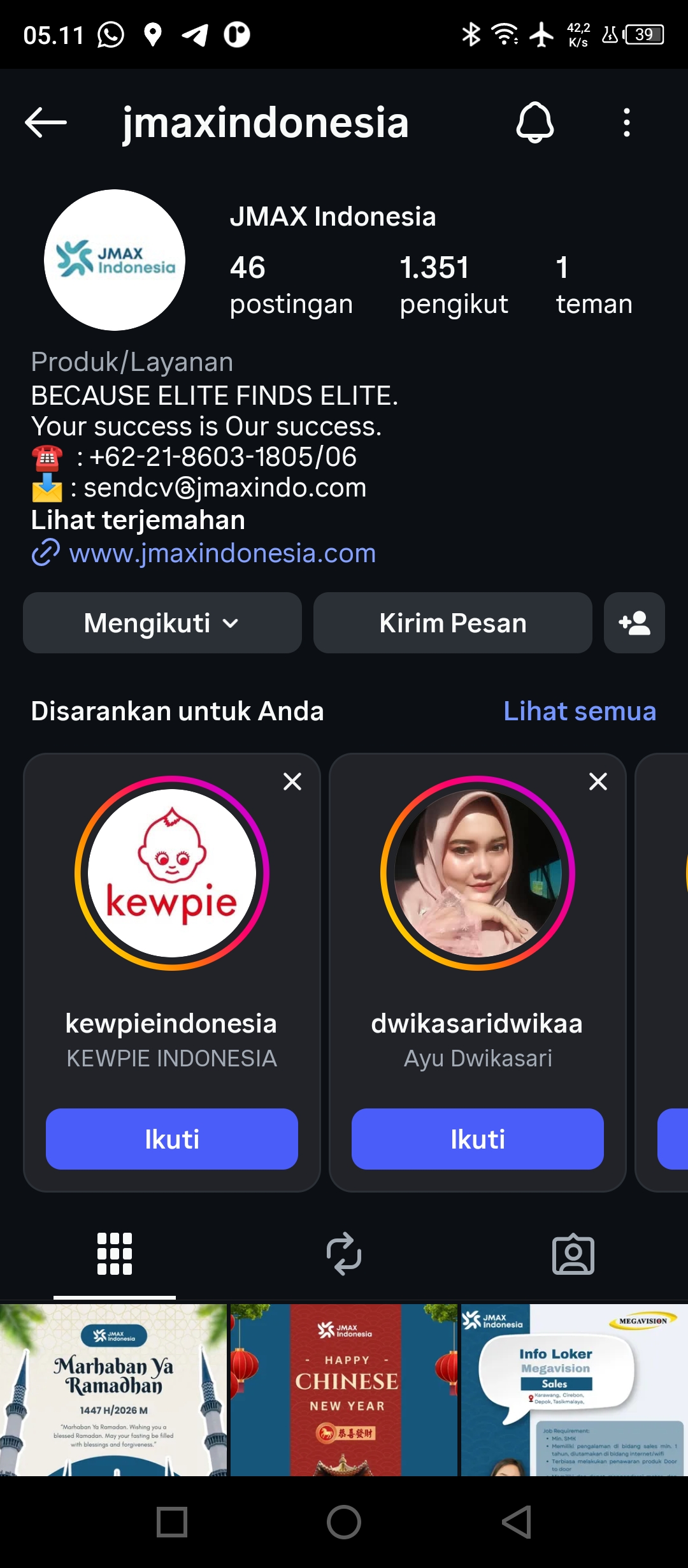Tap Lihat terjemahan to translate bio
This screenshot has width=688, height=1568.
click(x=138, y=520)
